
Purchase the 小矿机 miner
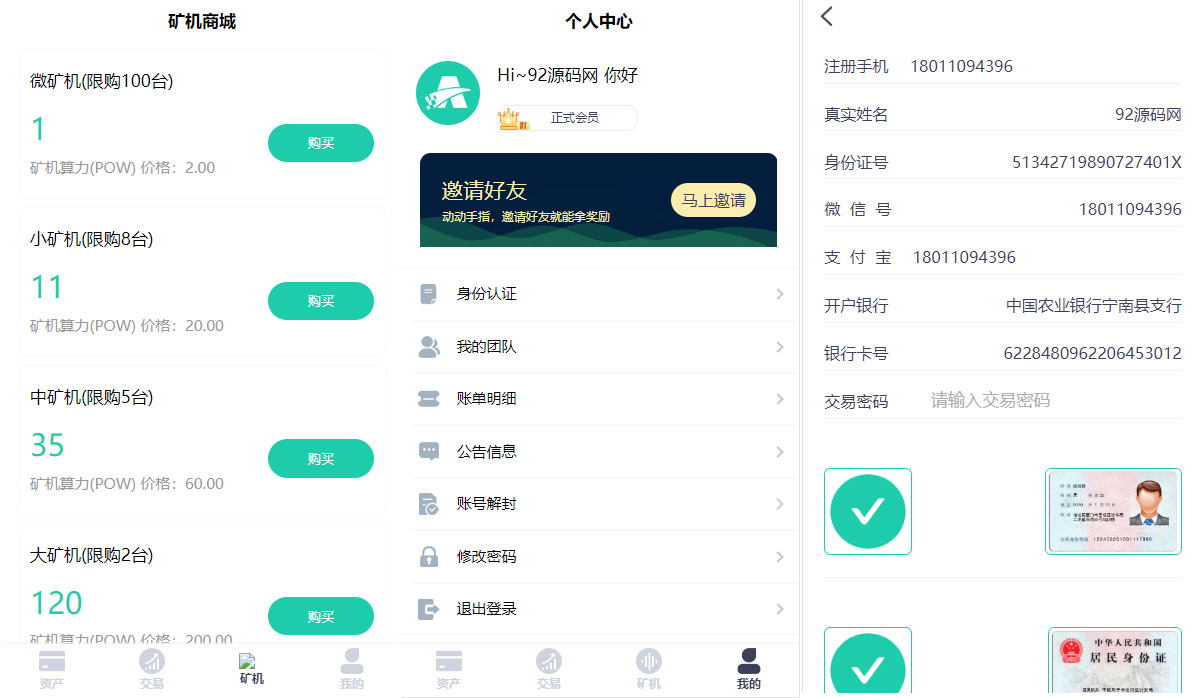320,301
